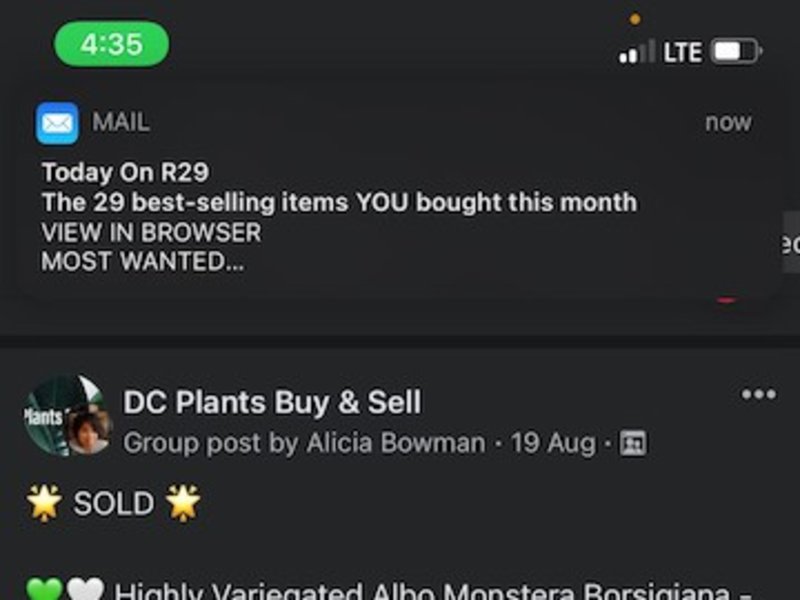
Task: Tap the DC Plants group avatar
Action: coord(66,415)
